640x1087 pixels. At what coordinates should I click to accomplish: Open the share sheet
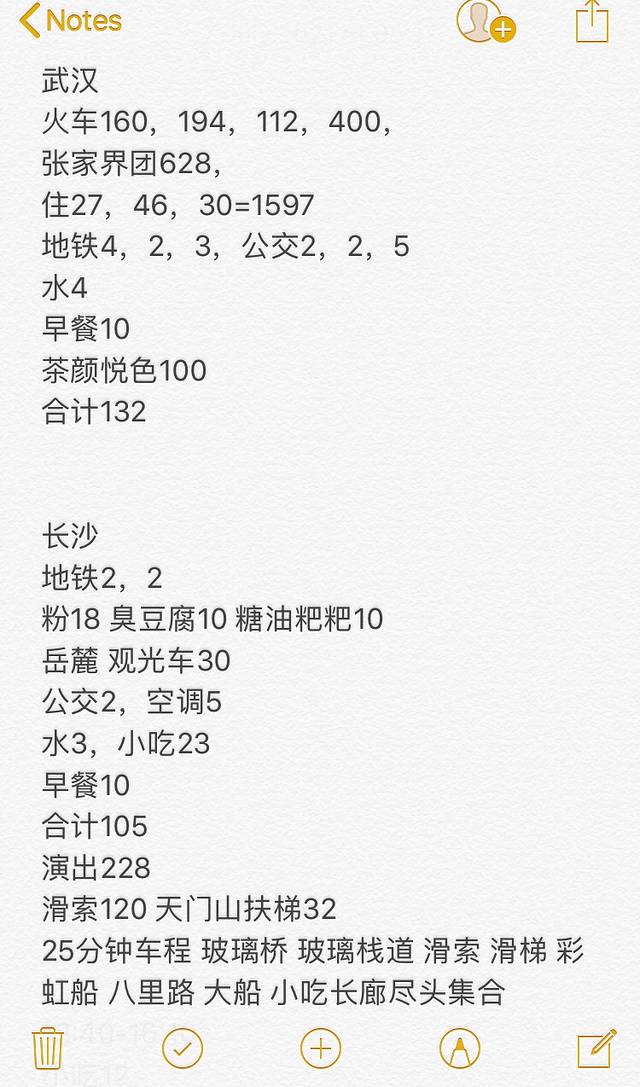pyautogui.click(x=592, y=21)
